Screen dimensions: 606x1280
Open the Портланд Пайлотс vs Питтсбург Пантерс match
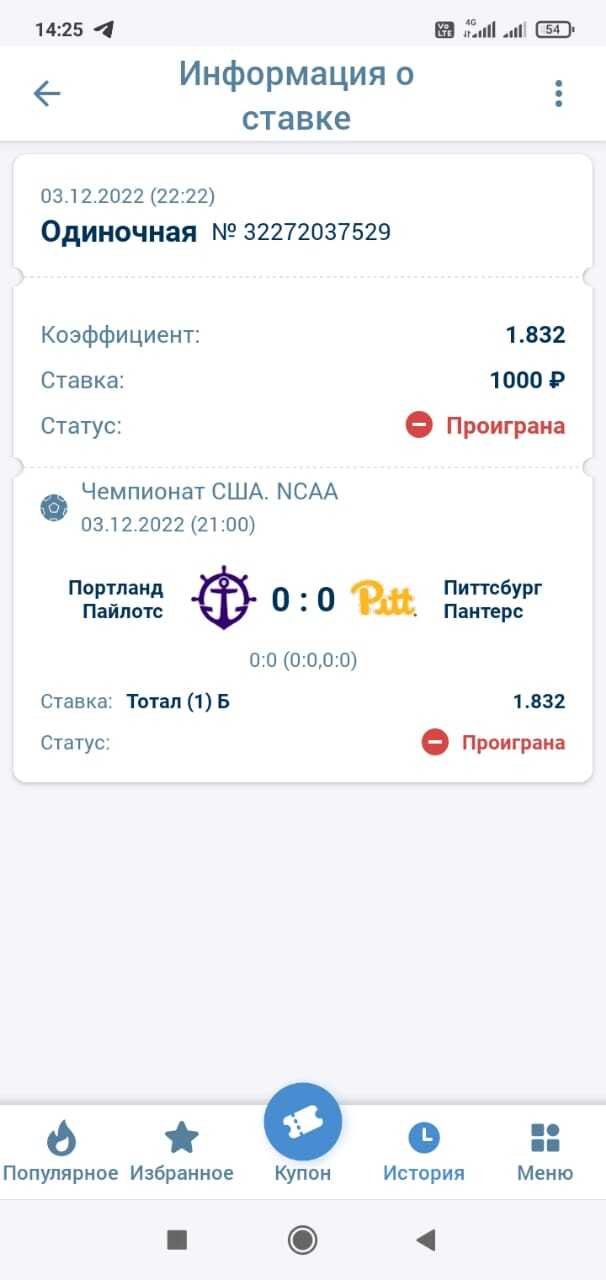coord(303,599)
